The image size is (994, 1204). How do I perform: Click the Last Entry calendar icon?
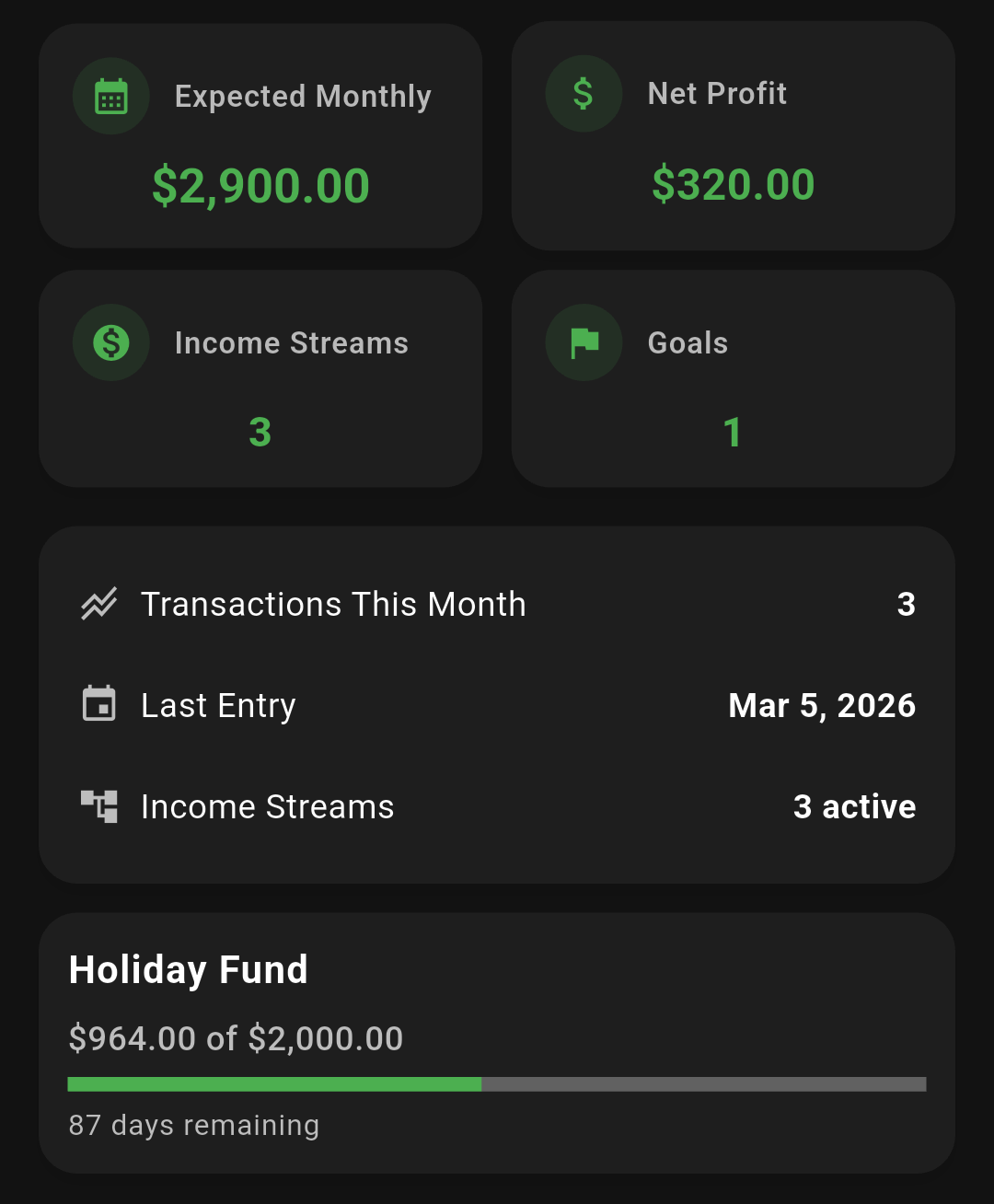(99, 704)
